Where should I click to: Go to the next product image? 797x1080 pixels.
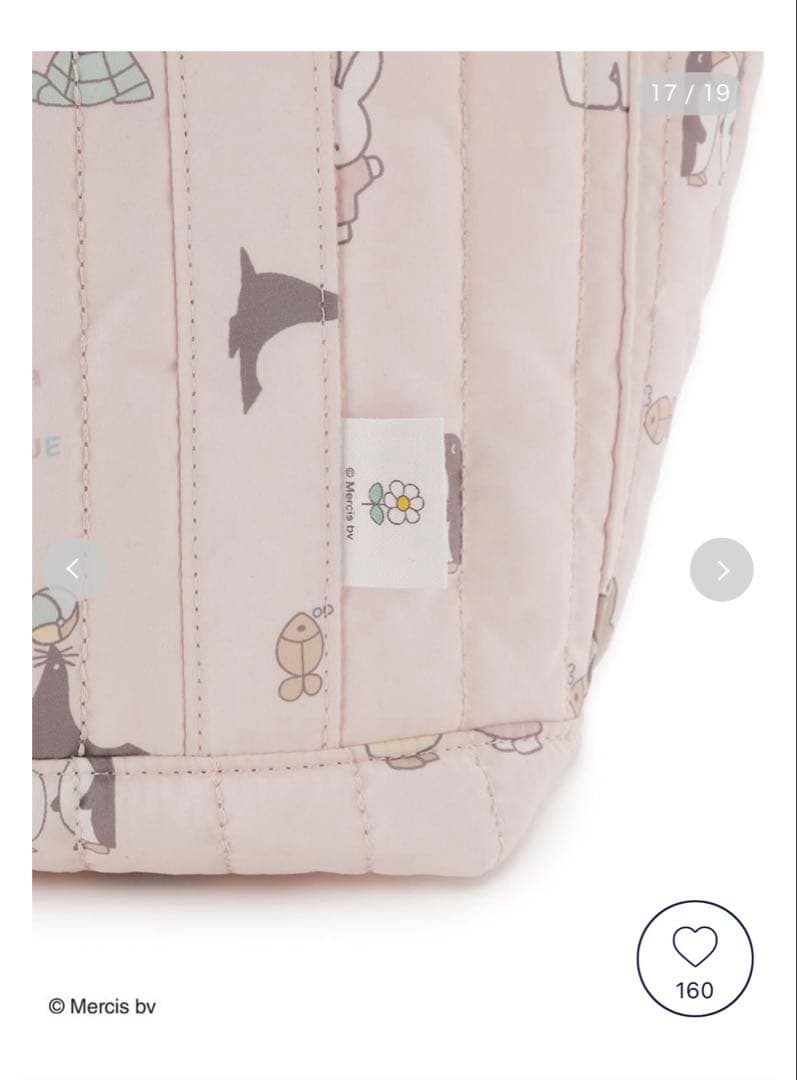pyautogui.click(x=721, y=569)
